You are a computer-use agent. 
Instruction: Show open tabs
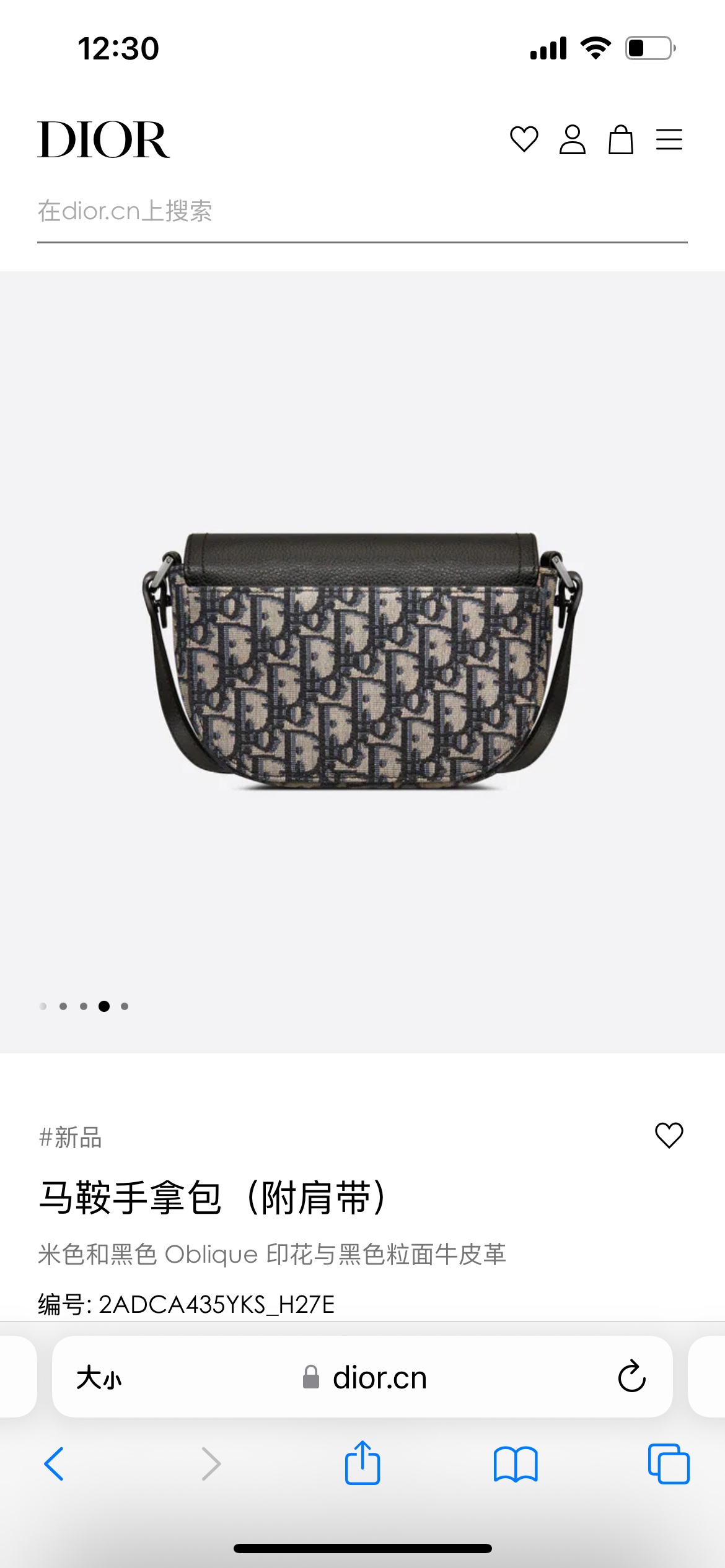click(668, 1464)
